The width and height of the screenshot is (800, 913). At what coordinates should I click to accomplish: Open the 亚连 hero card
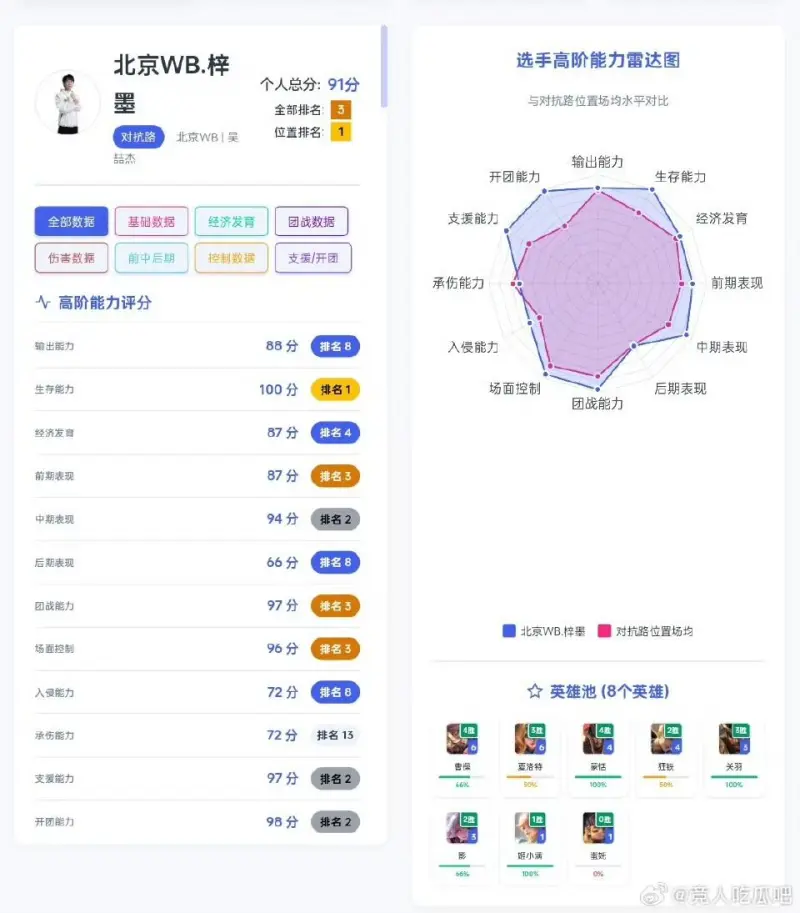[x=530, y=756]
